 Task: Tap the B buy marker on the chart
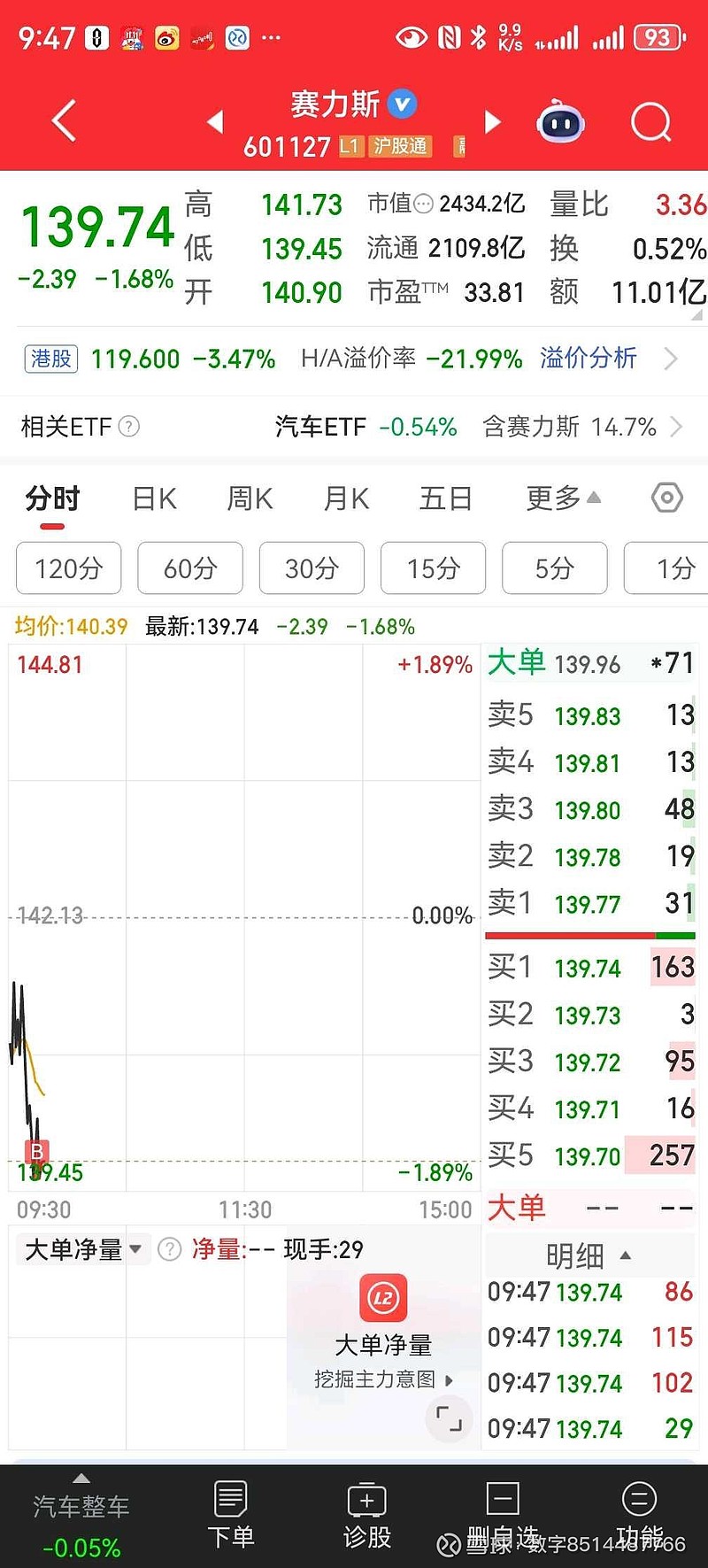(x=35, y=1152)
